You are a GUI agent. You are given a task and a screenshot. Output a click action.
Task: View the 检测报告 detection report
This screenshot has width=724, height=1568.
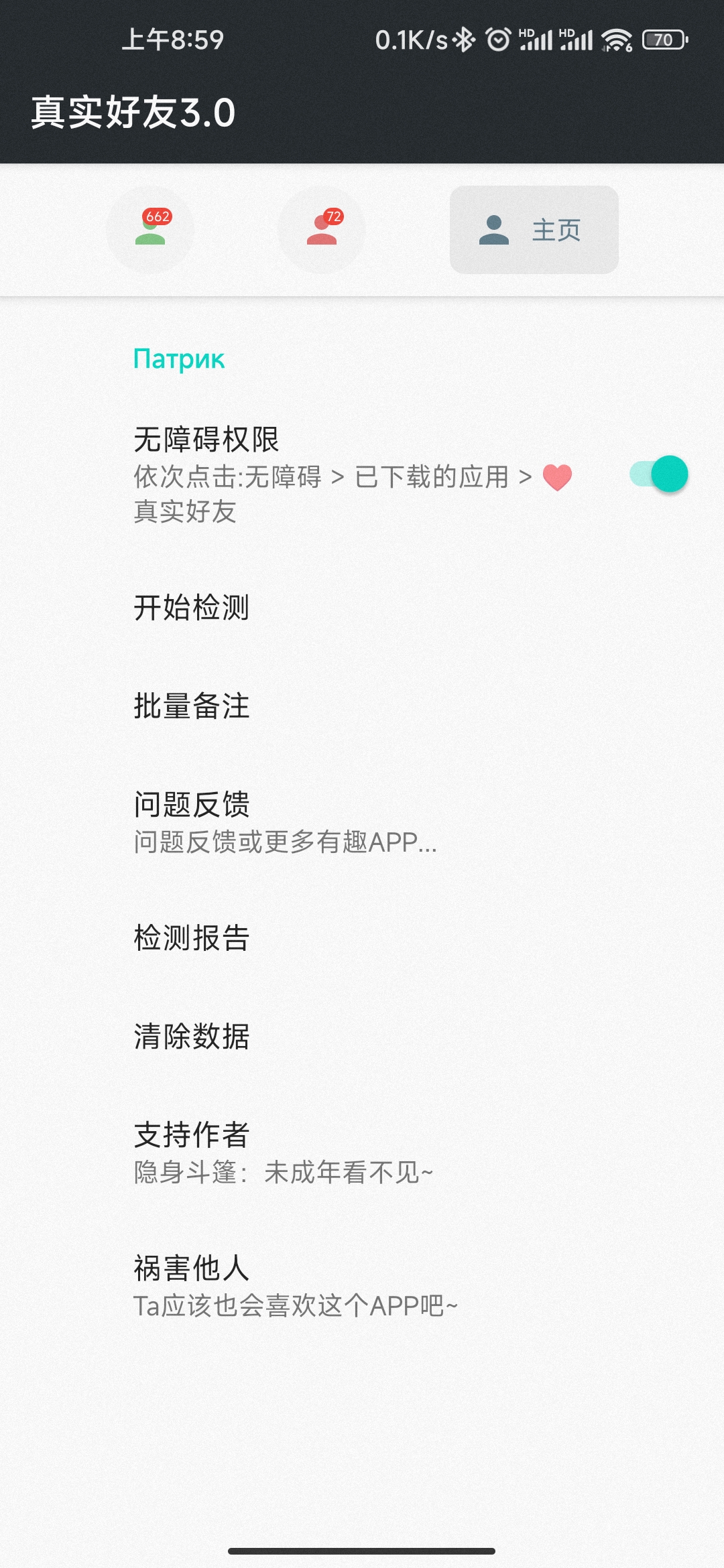192,939
